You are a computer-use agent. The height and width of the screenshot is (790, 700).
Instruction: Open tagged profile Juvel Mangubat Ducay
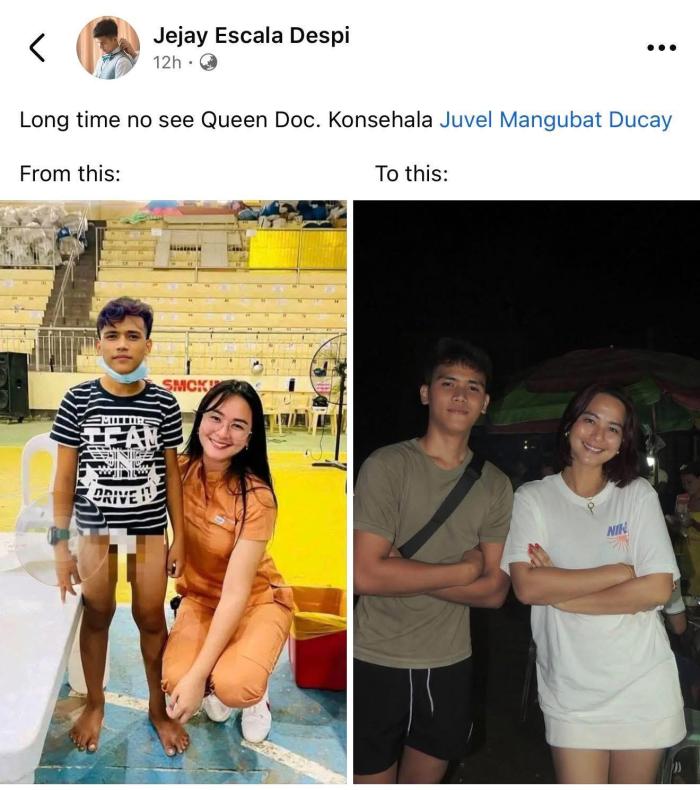[556, 120]
